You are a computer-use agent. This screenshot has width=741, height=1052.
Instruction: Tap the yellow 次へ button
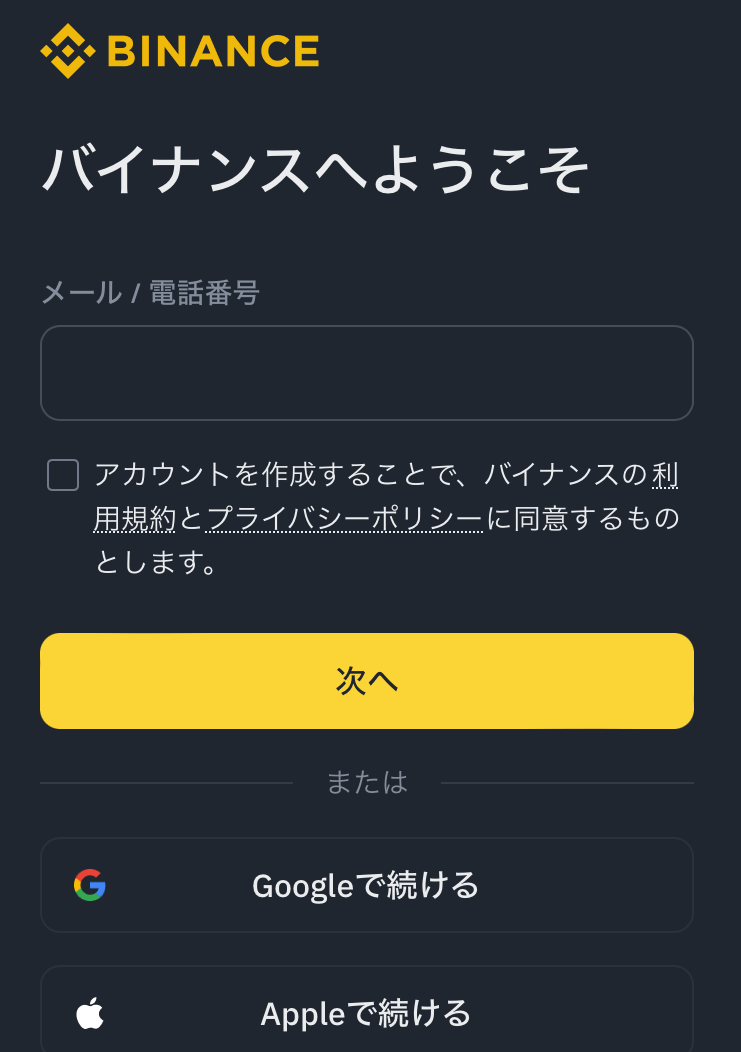coord(366,681)
